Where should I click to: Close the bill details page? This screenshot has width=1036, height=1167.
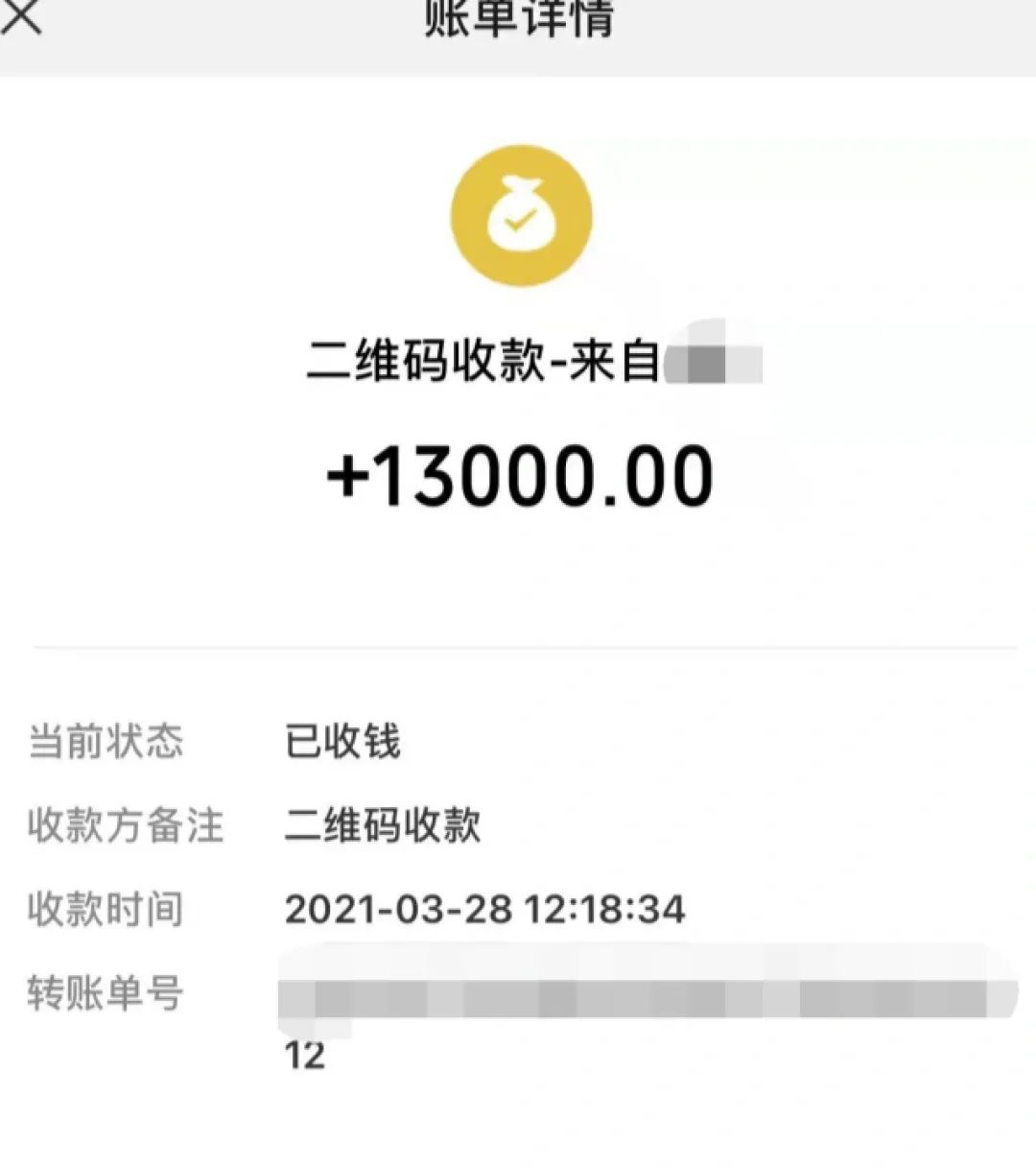21,15
